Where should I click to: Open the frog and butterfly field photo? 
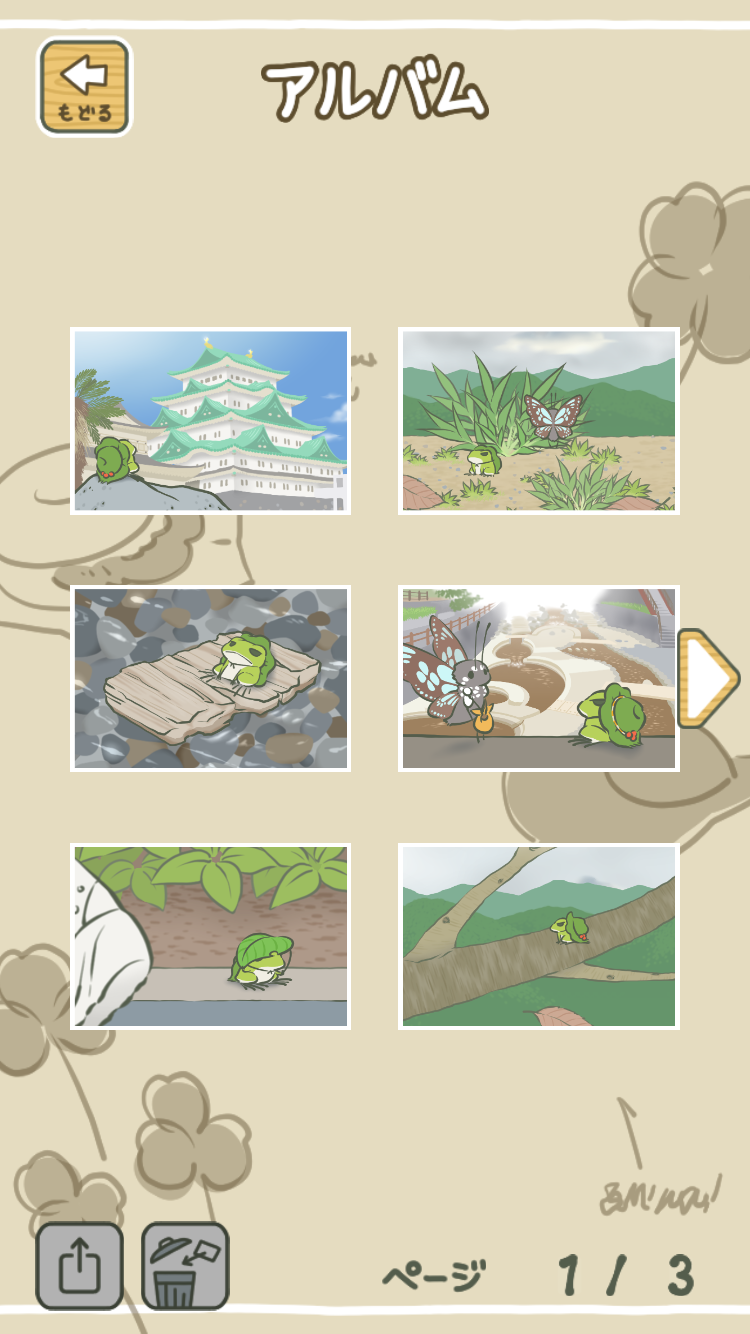click(x=539, y=421)
